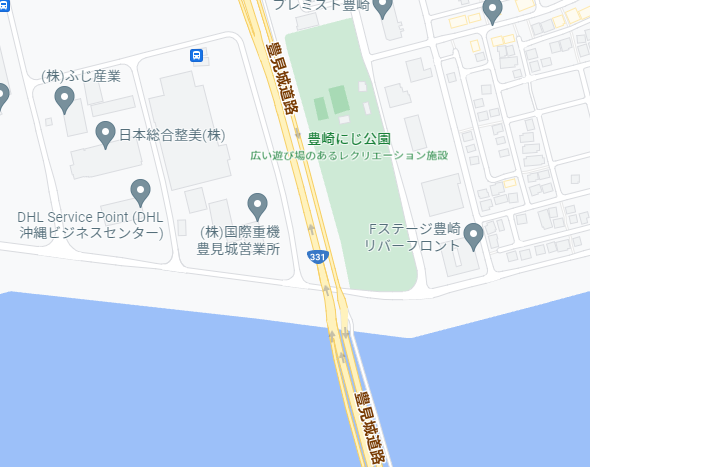Image resolution: width=721 pixels, height=476 pixels.
Task: Tap the DHL Service Point pin
Action: pyautogui.click(x=141, y=192)
